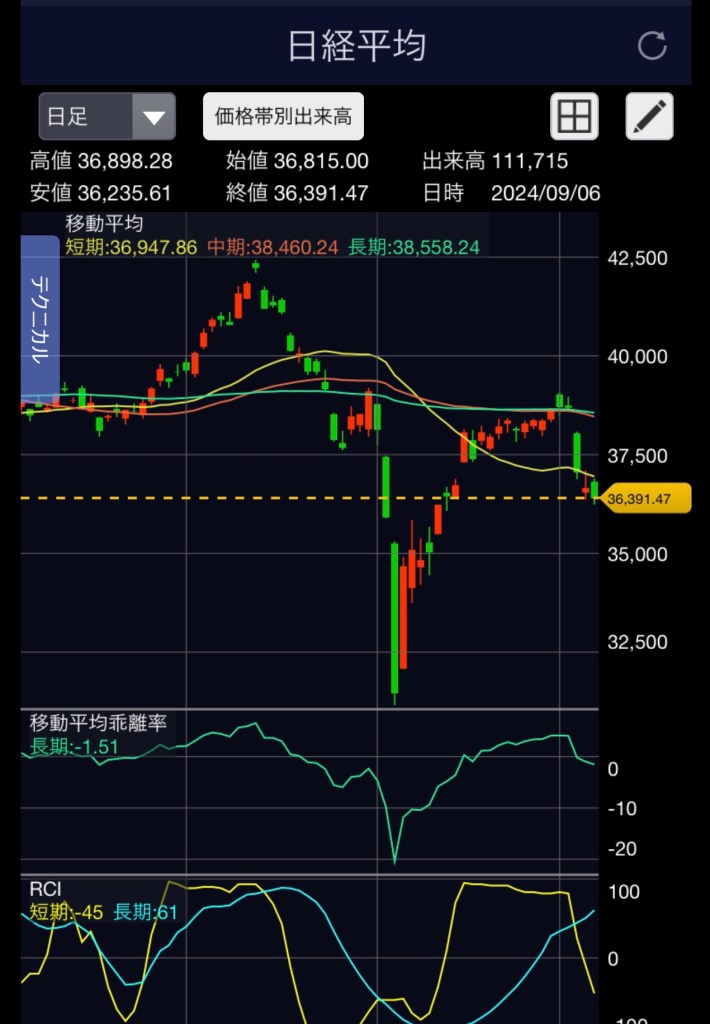Open the chart layout grid icon

coord(574,117)
